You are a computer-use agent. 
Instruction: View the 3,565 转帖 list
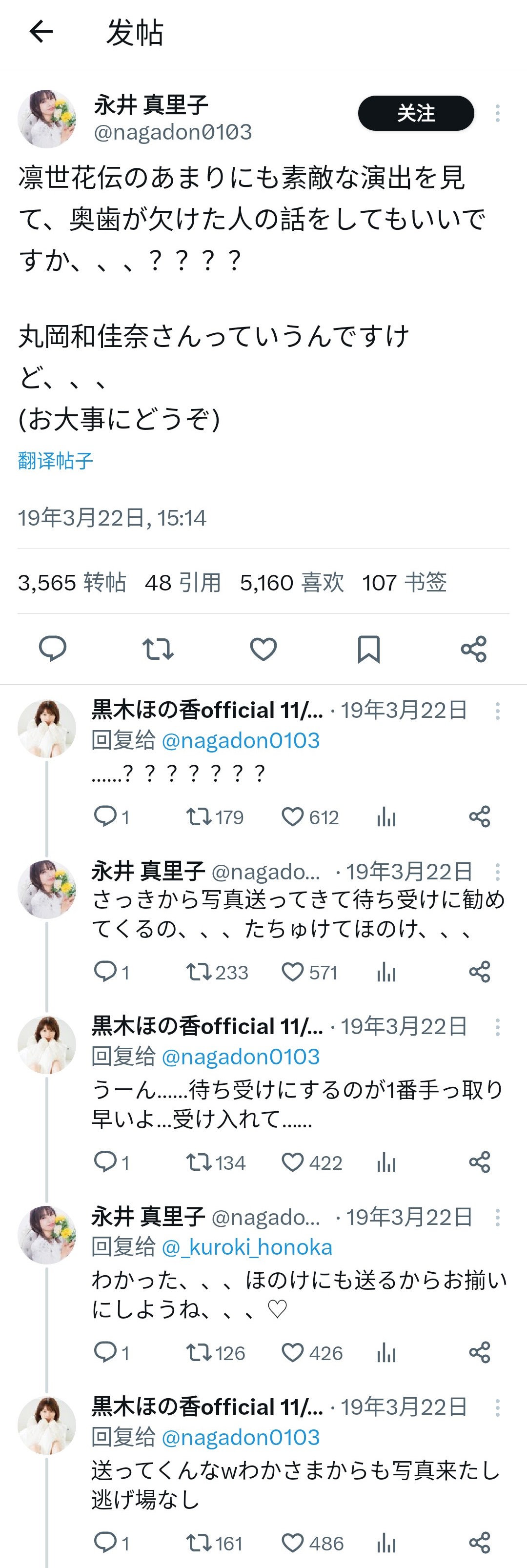72,583
